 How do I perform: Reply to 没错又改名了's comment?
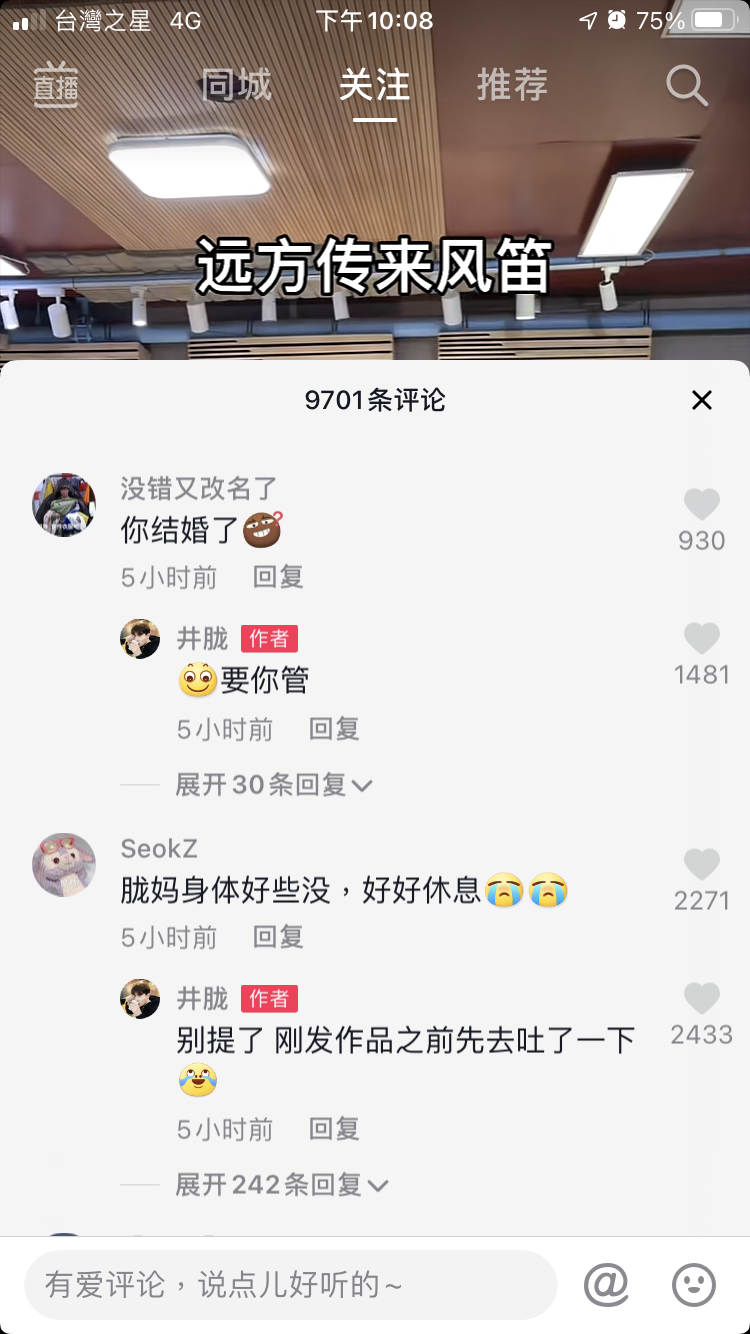(278, 577)
